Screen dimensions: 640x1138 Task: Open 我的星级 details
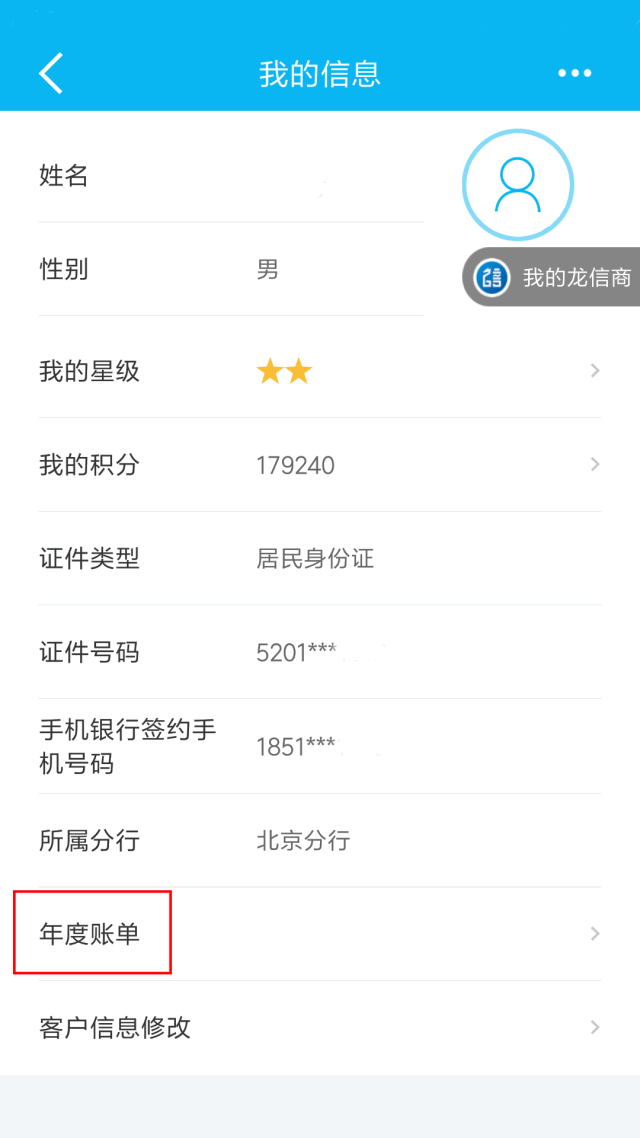click(320, 371)
